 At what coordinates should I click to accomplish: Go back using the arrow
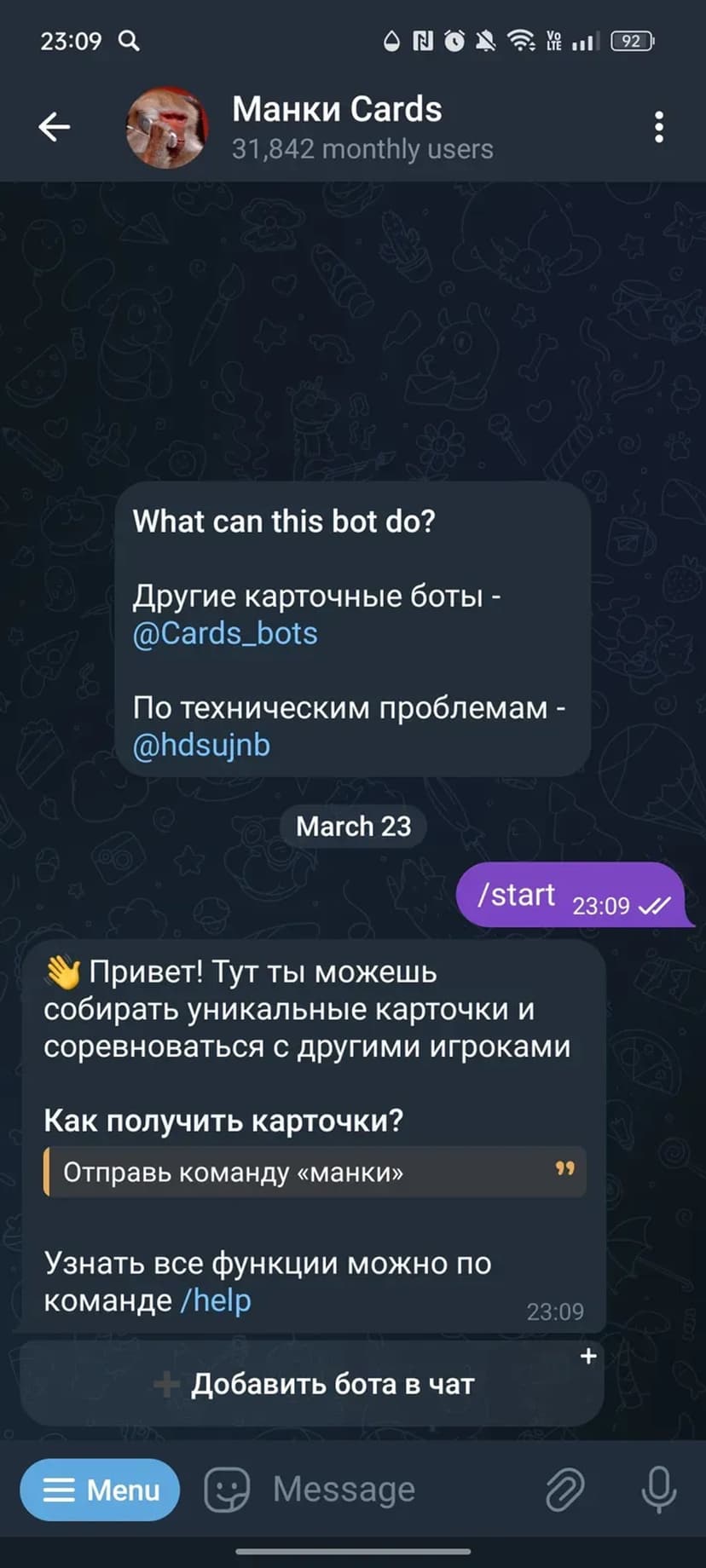54,127
